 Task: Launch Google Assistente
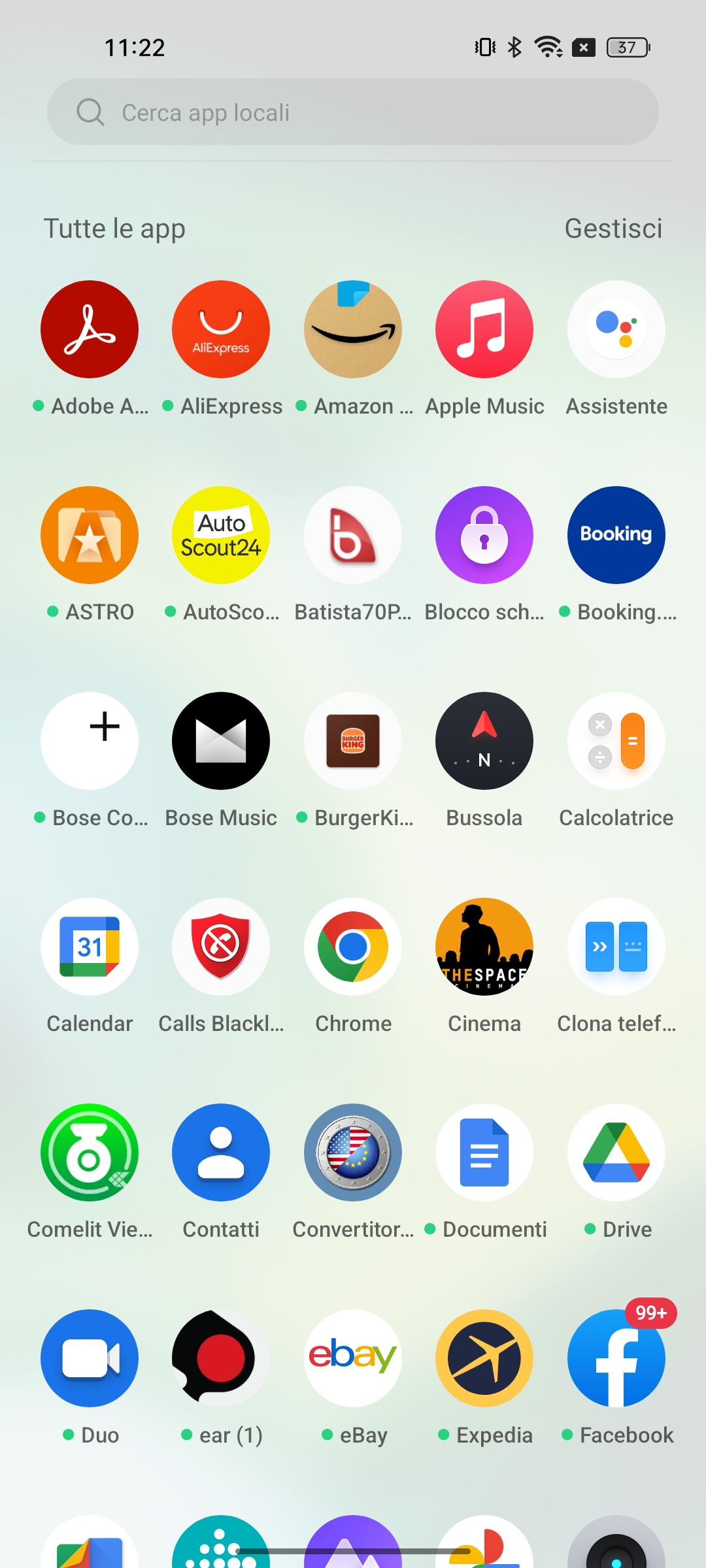(x=616, y=329)
